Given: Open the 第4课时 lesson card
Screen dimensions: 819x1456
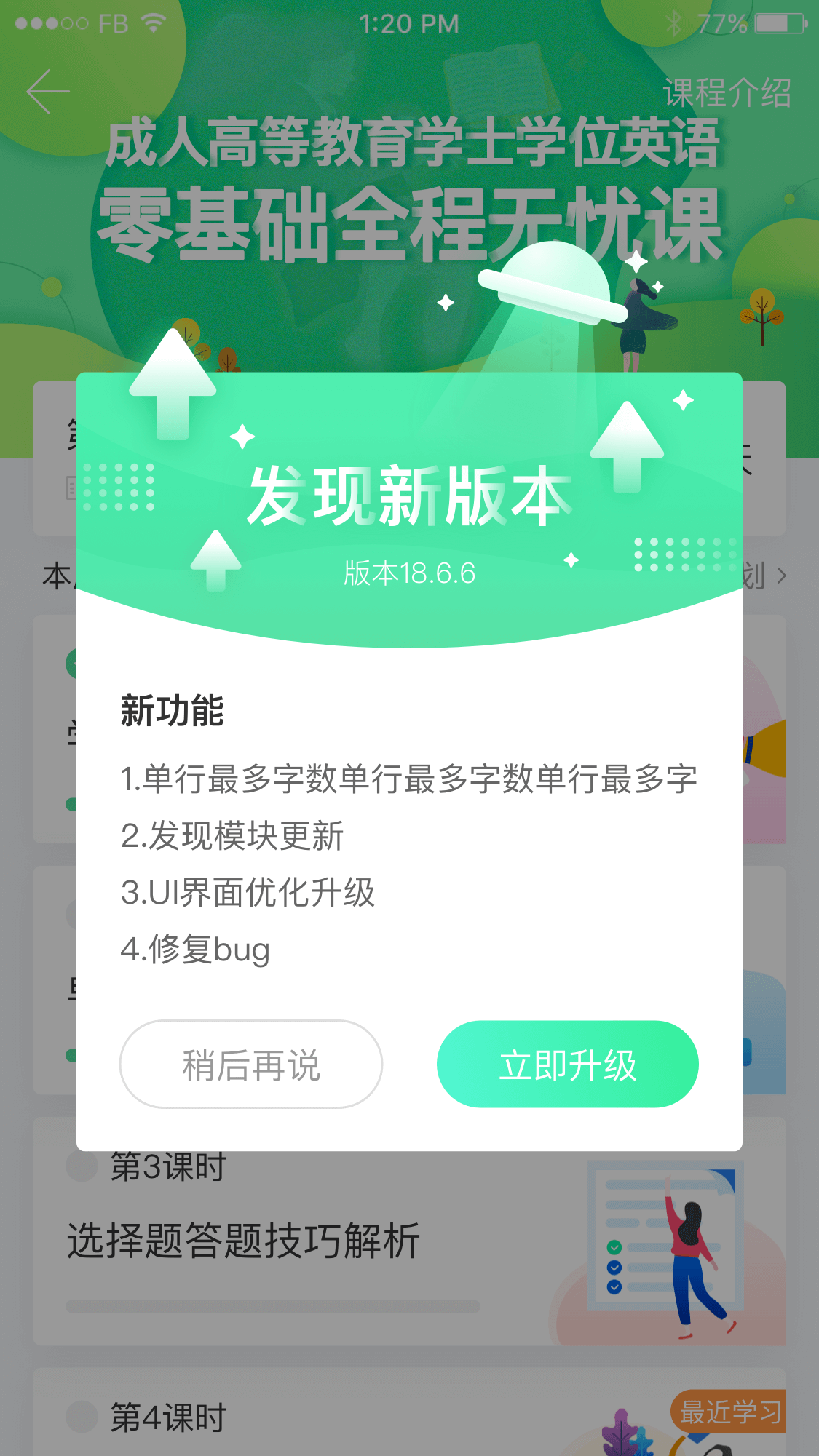Looking at the screenshot, I should 409,1412.
